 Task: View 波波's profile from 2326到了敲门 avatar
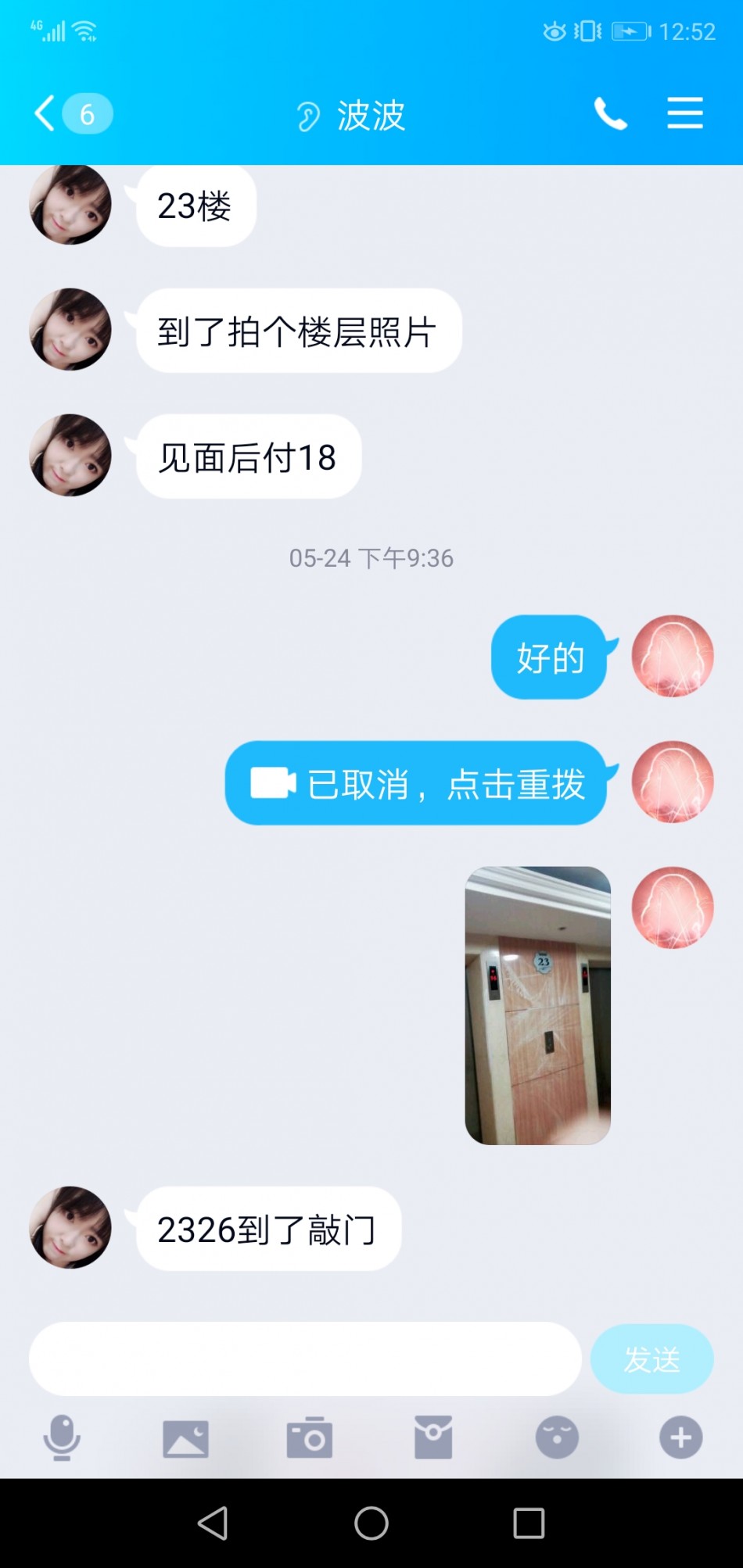70,1227
